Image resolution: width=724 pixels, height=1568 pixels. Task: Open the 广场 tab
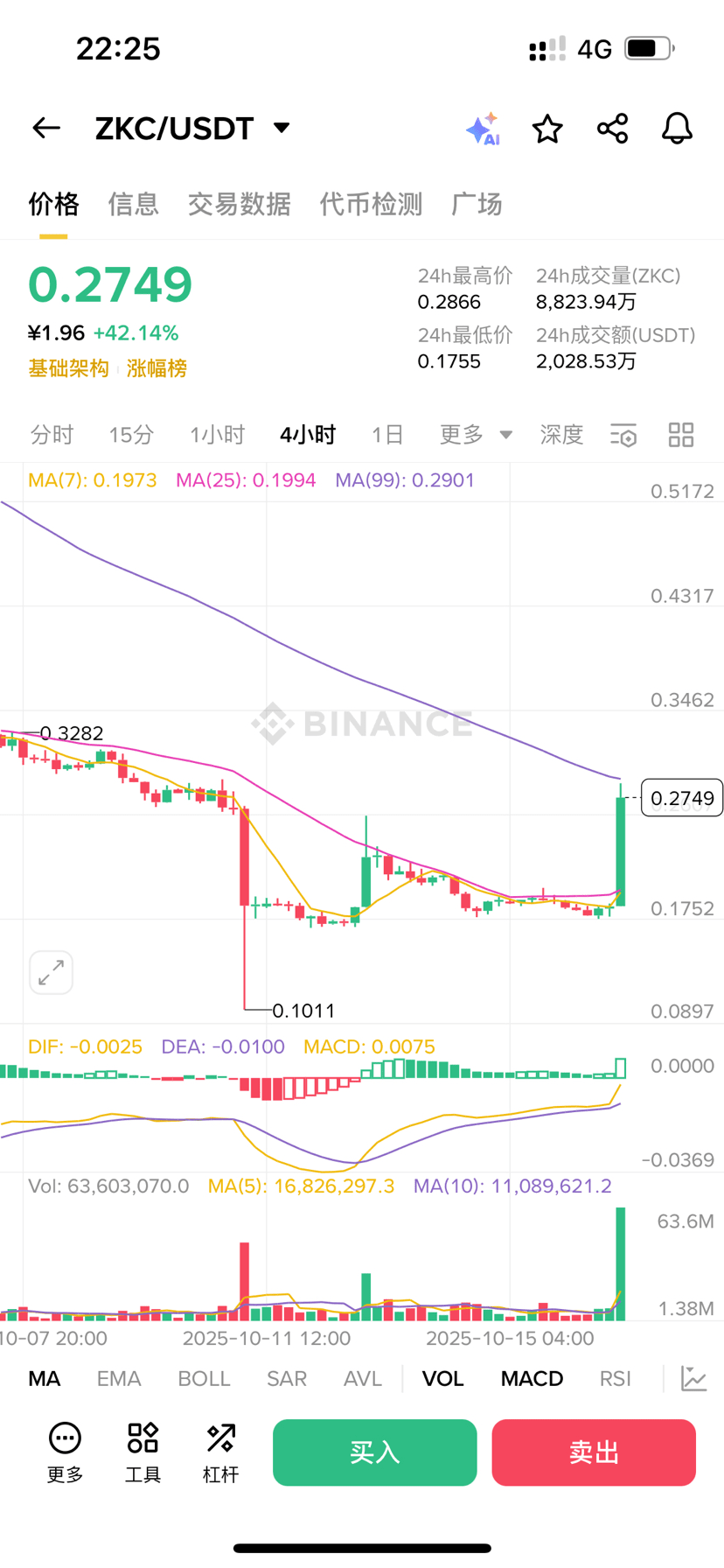pyautogui.click(x=477, y=204)
